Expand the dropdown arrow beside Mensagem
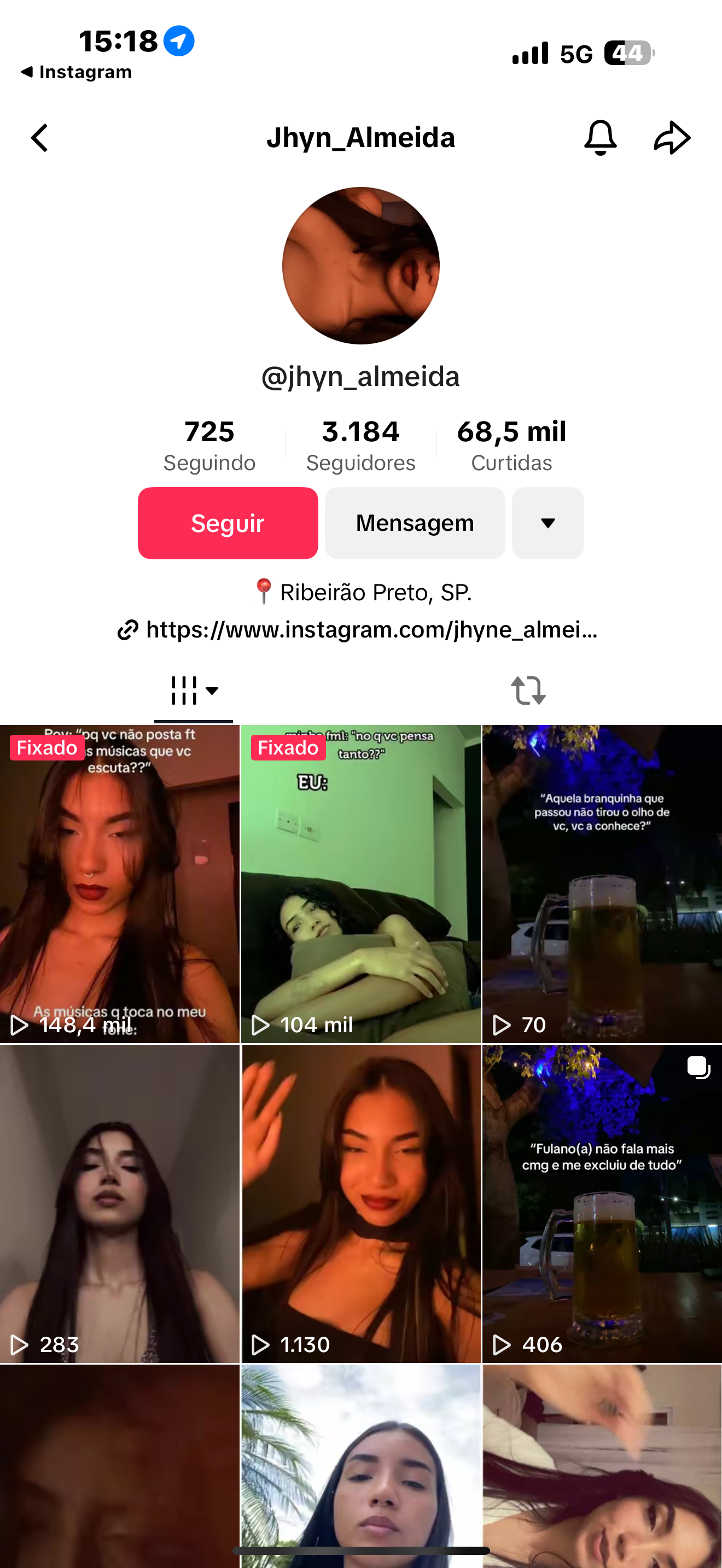The image size is (722, 1568). pyautogui.click(x=548, y=523)
